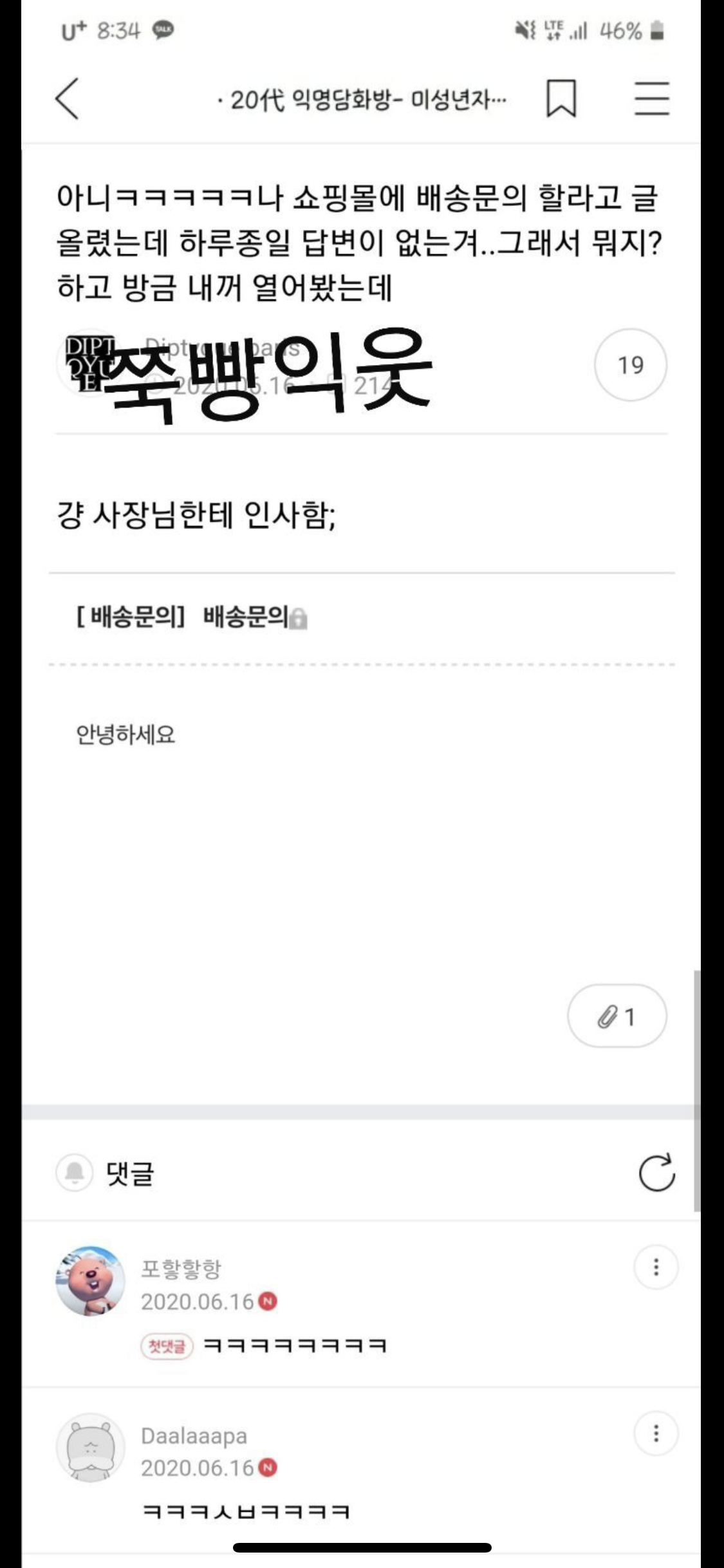The width and height of the screenshot is (724, 1568).
Task: View the 1 attached file
Action: click(617, 1016)
